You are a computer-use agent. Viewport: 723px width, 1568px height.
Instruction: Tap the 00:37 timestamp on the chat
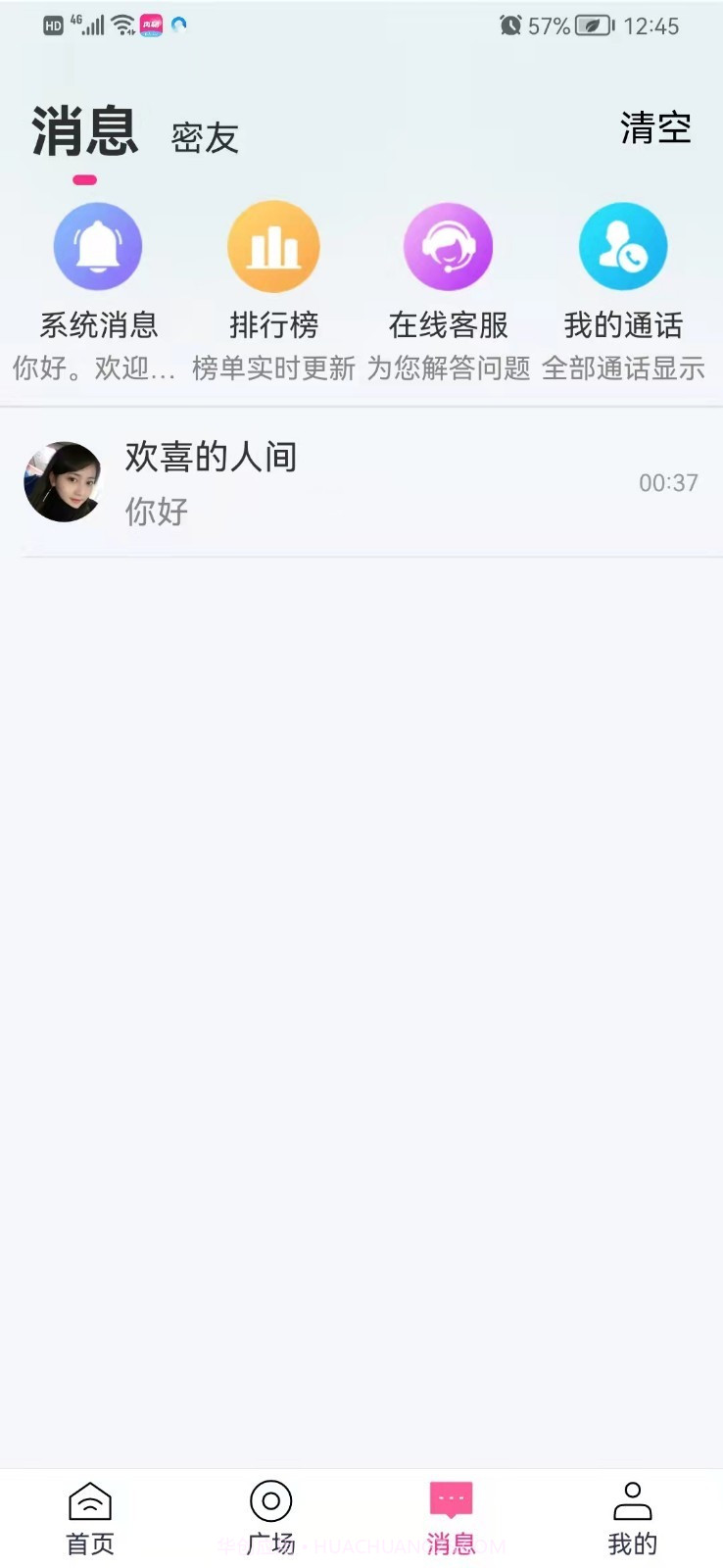pyautogui.click(x=669, y=482)
